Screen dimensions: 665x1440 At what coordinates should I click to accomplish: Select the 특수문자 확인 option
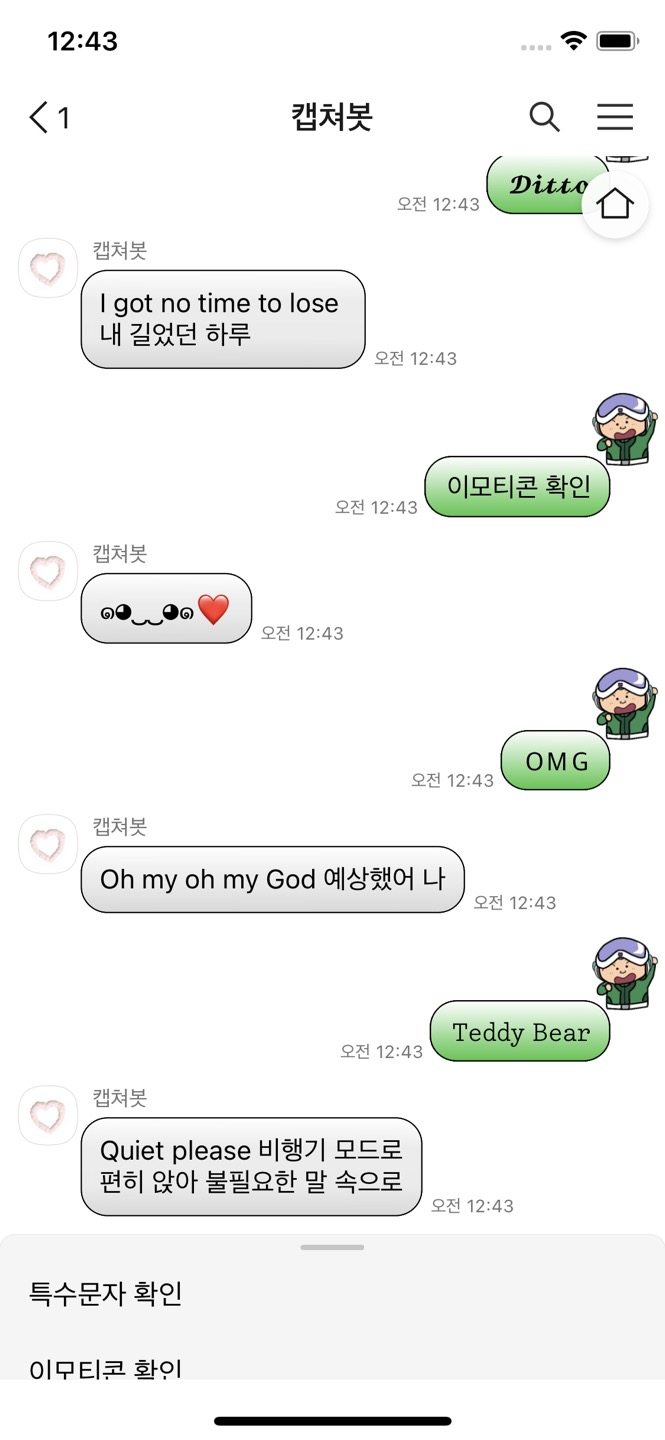tap(106, 1294)
